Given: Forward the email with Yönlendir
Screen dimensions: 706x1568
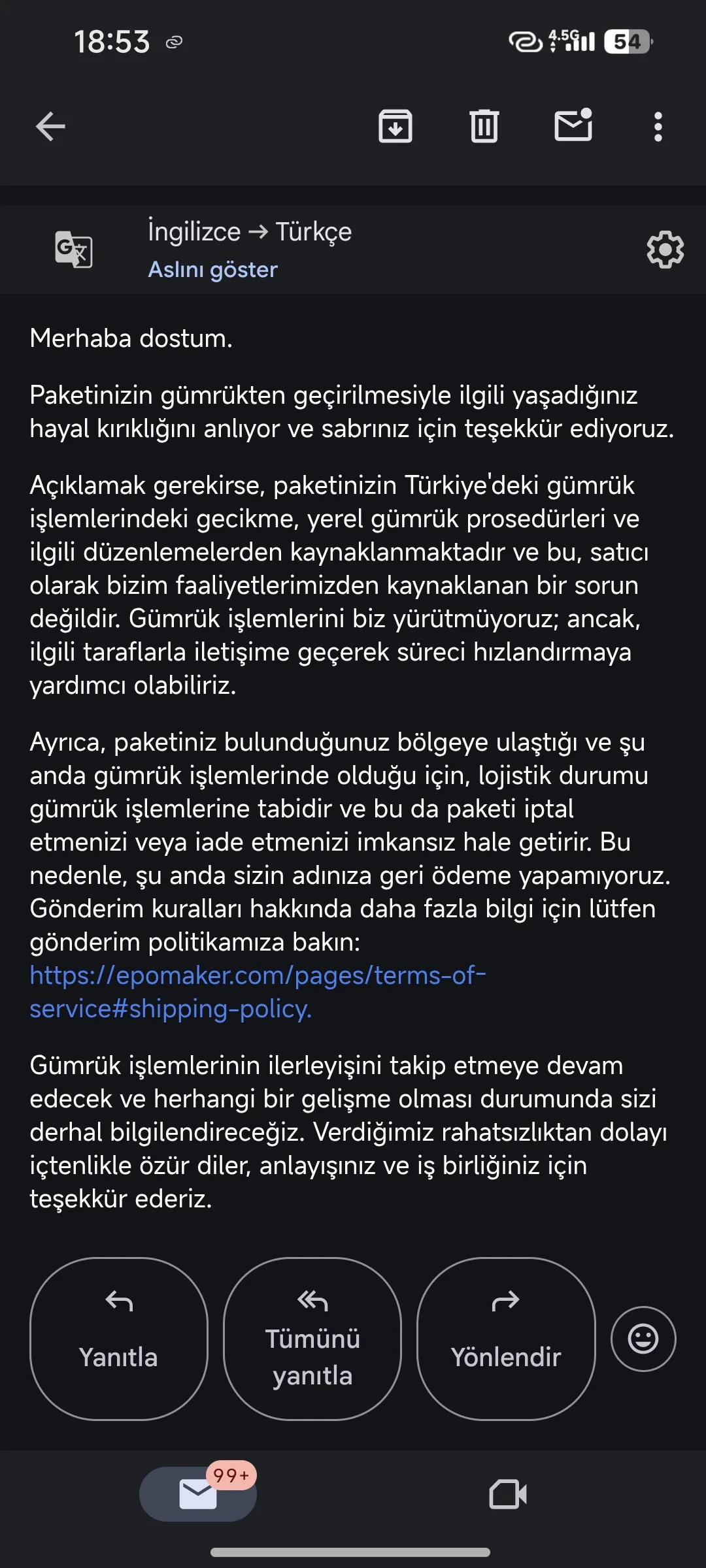Looking at the screenshot, I should pos(506,1338).
